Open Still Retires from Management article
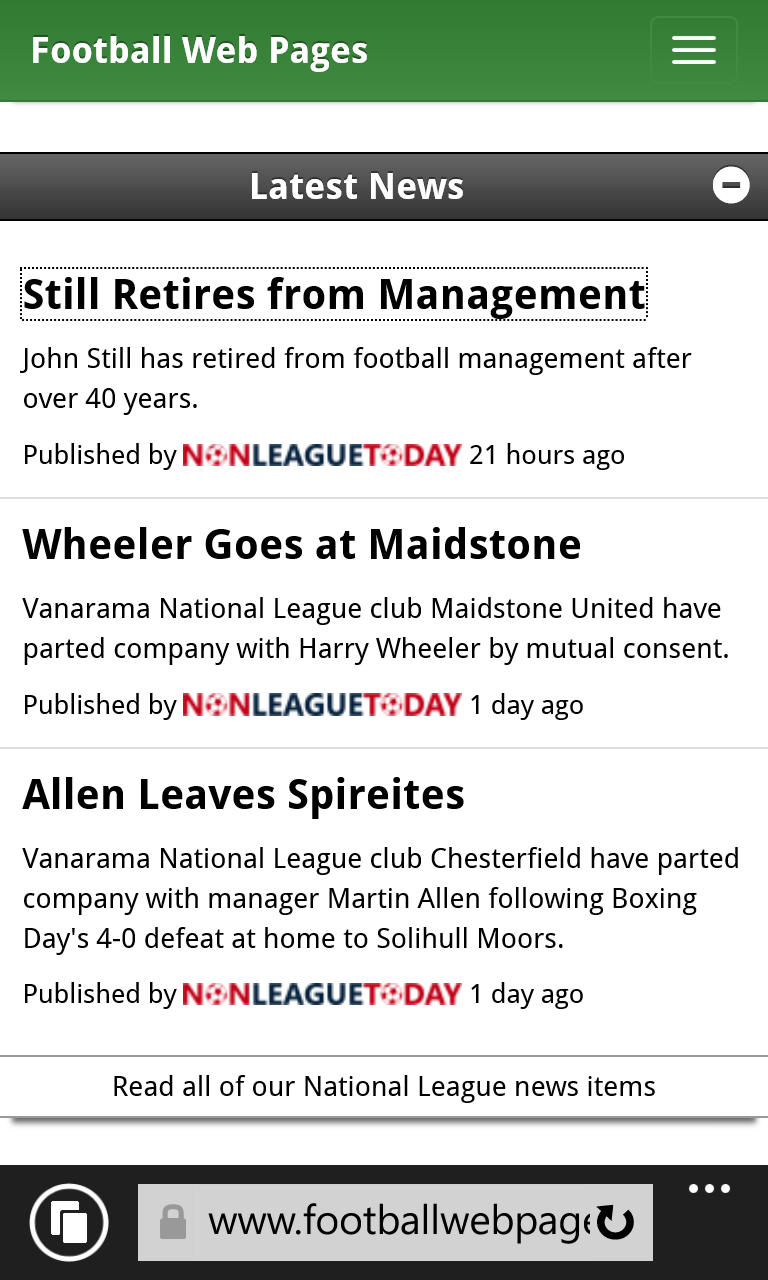Viewport: 768px width, 1280px height. (x=334, y=294)
